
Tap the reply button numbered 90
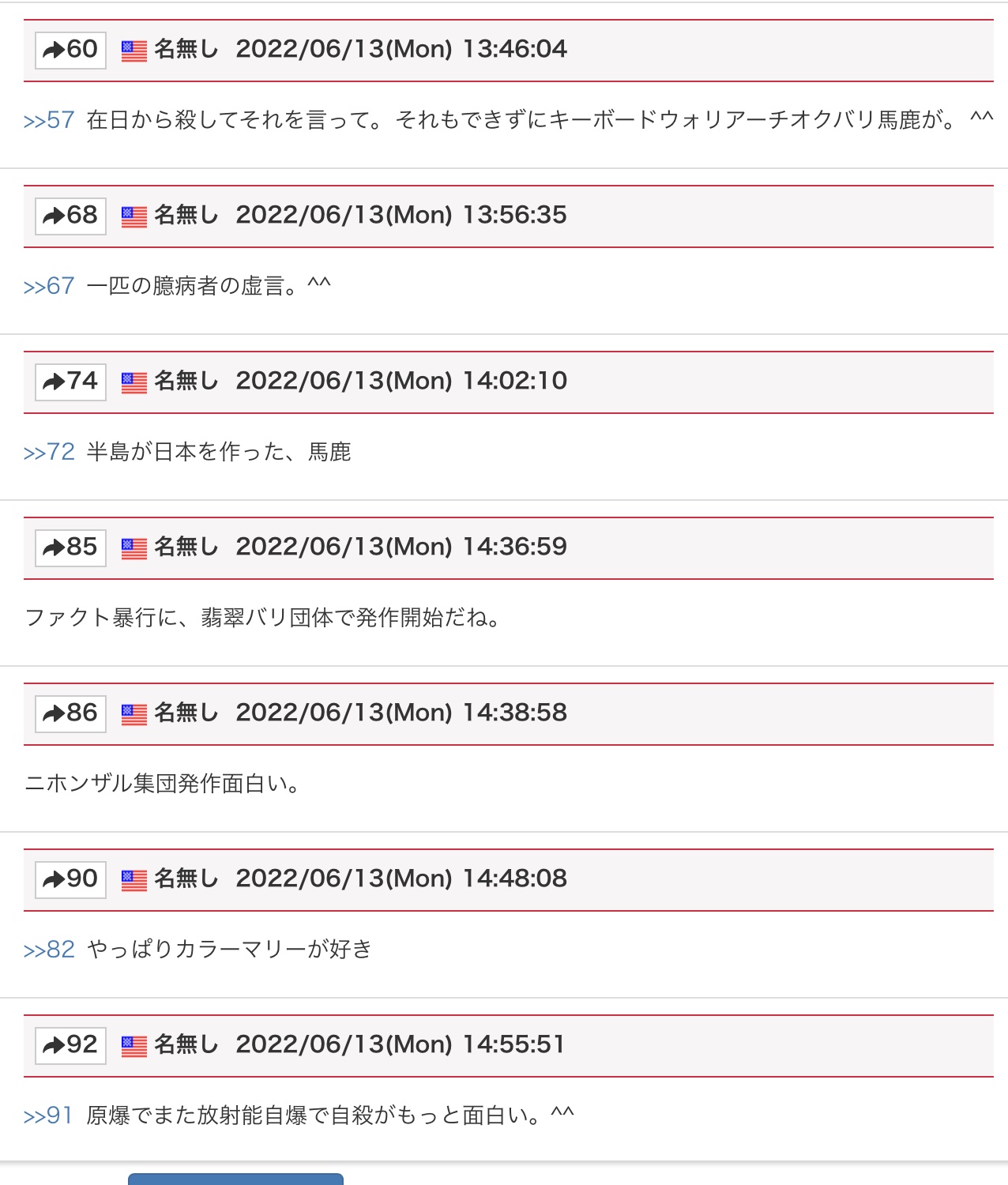pyautogui.click(x=70, y=879)
